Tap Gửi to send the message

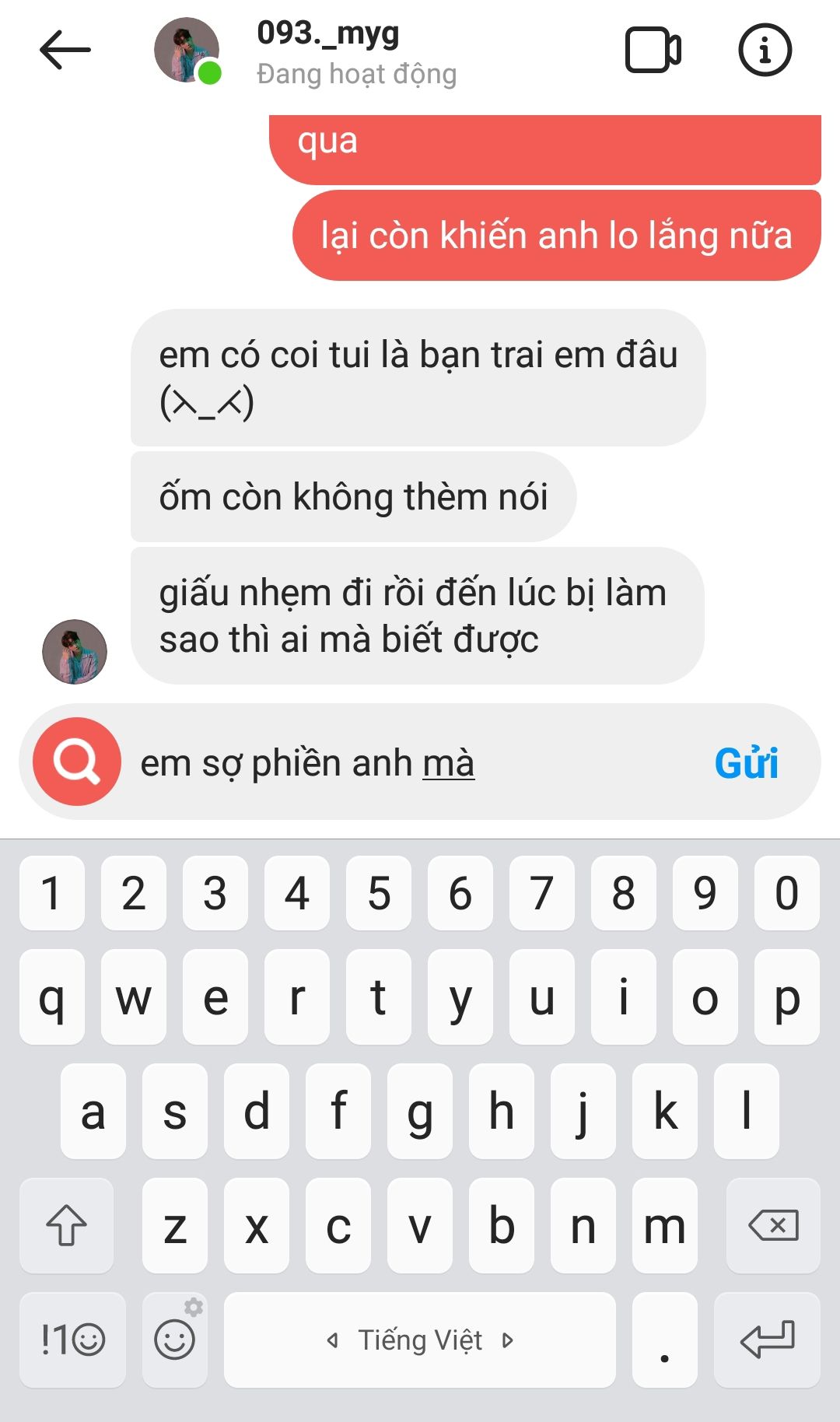tap(746, 763)
